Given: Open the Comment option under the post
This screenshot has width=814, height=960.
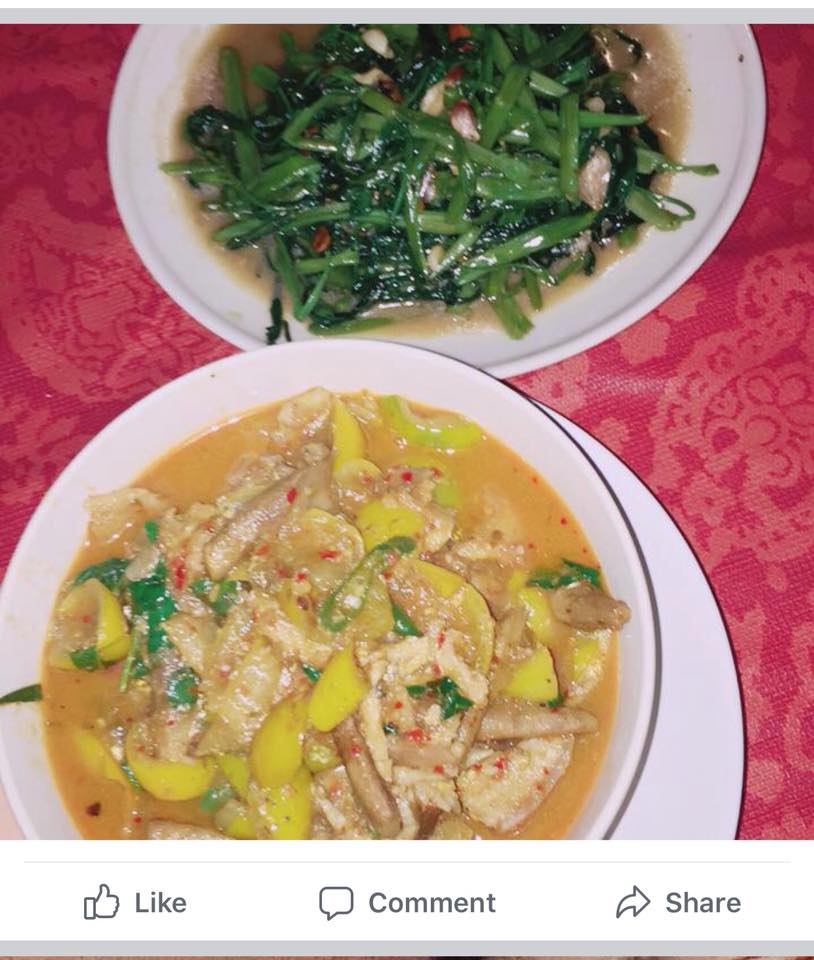Looking at the screenshot, I should (407, 903).
